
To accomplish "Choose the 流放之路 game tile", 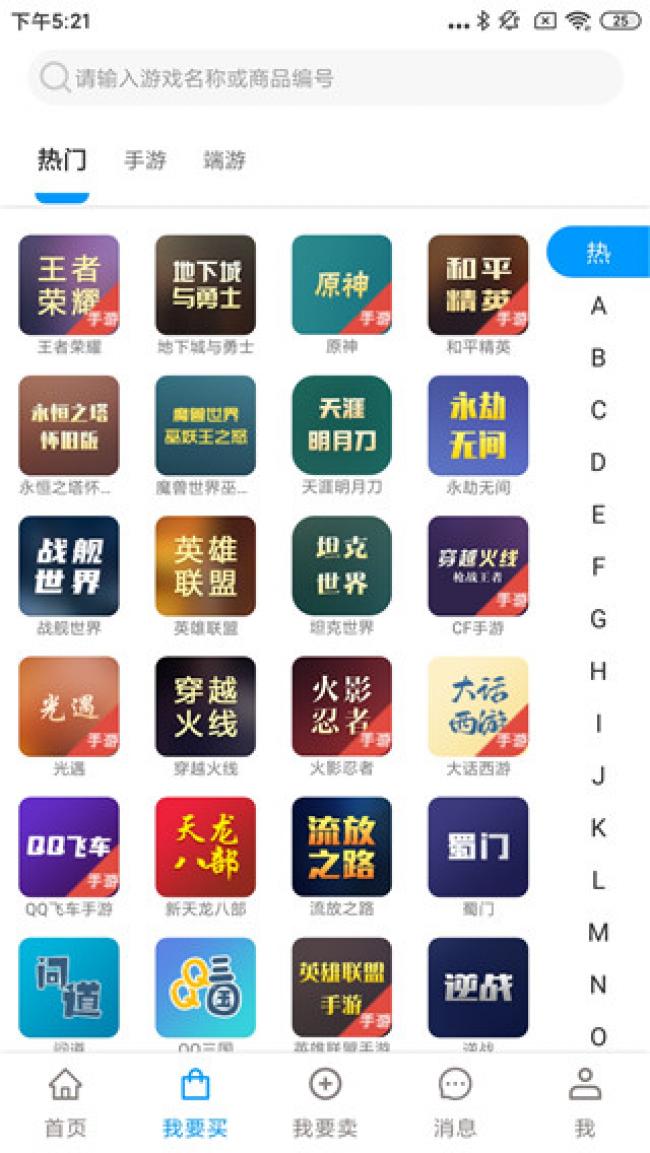I will coord(342,847).
